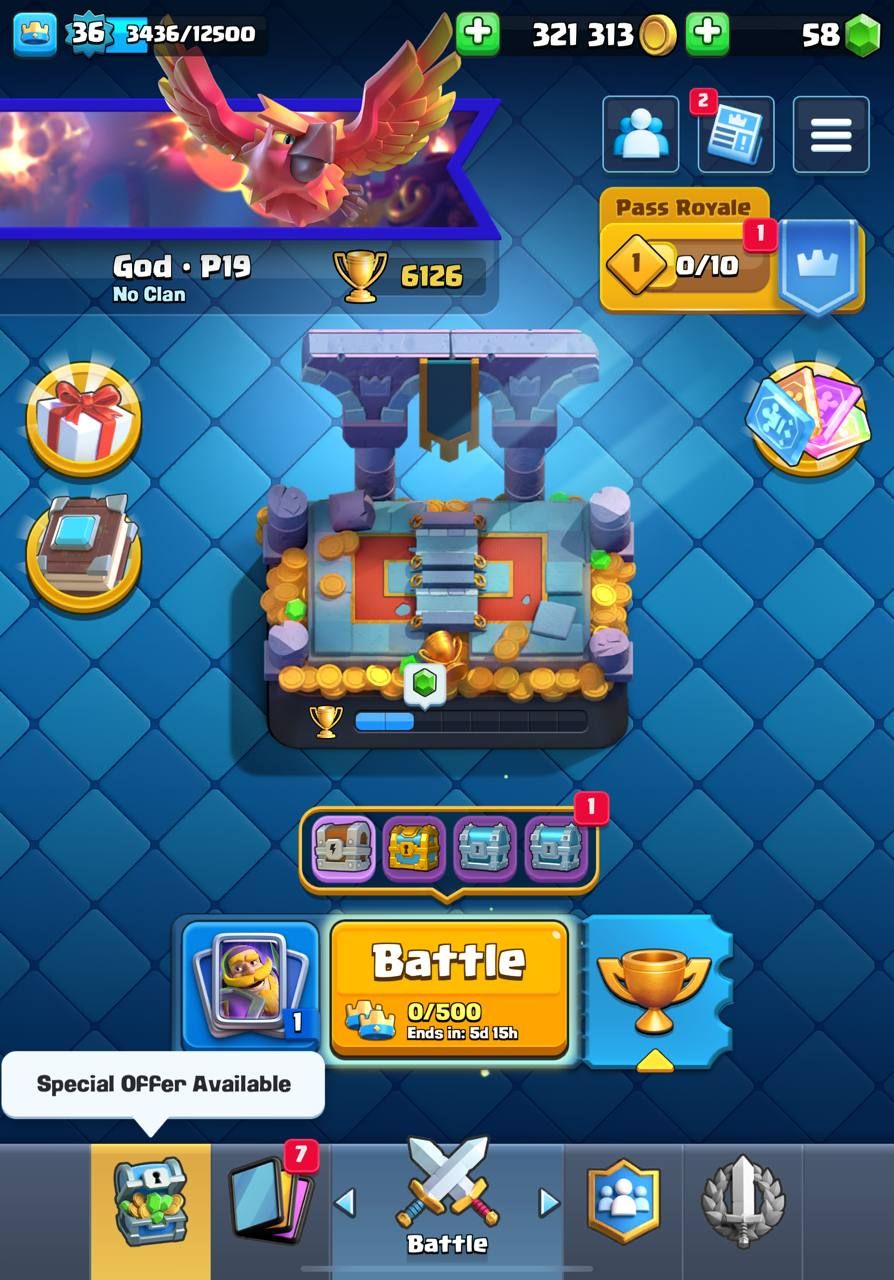Open the news feed icon
The image size is (894, 1280).
[735, 135]
